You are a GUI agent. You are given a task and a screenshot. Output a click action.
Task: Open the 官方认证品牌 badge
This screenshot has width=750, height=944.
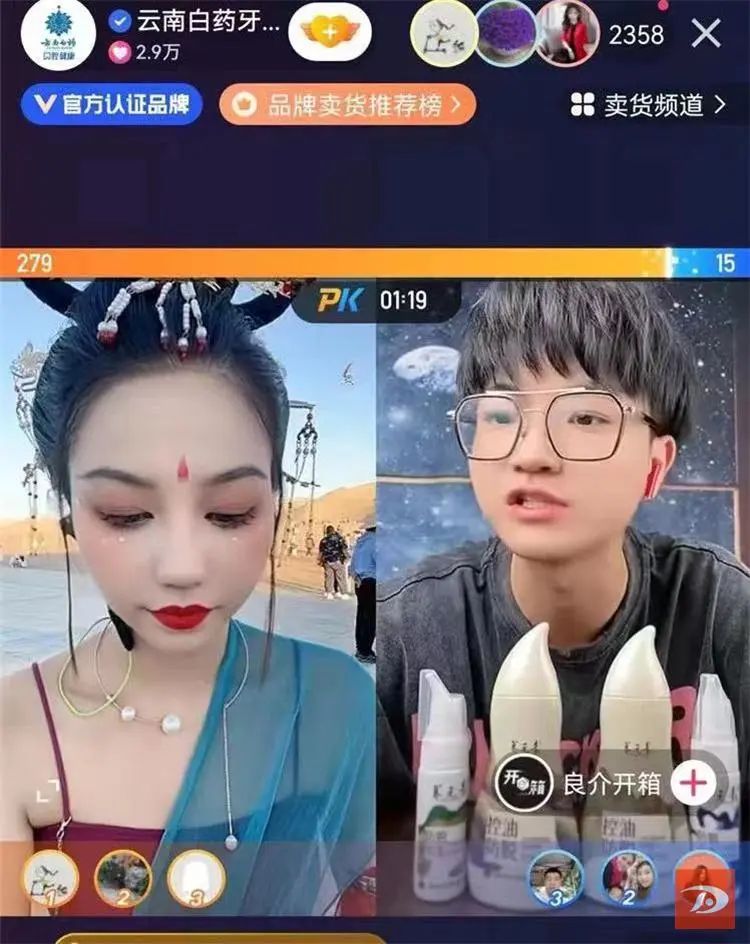(x=111, y=104)
